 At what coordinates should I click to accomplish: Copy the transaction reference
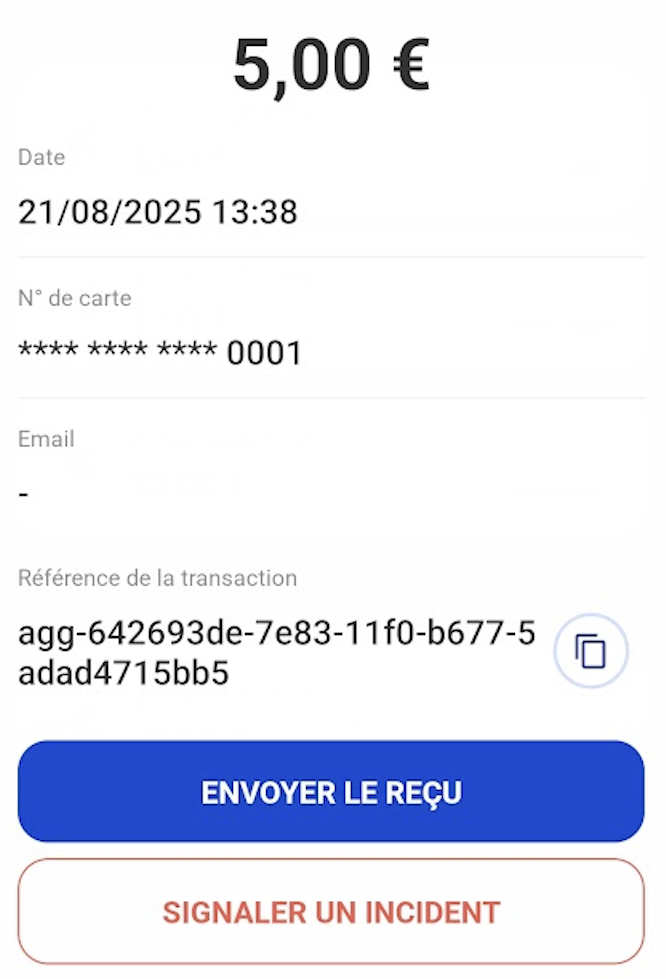pos(591,652)
